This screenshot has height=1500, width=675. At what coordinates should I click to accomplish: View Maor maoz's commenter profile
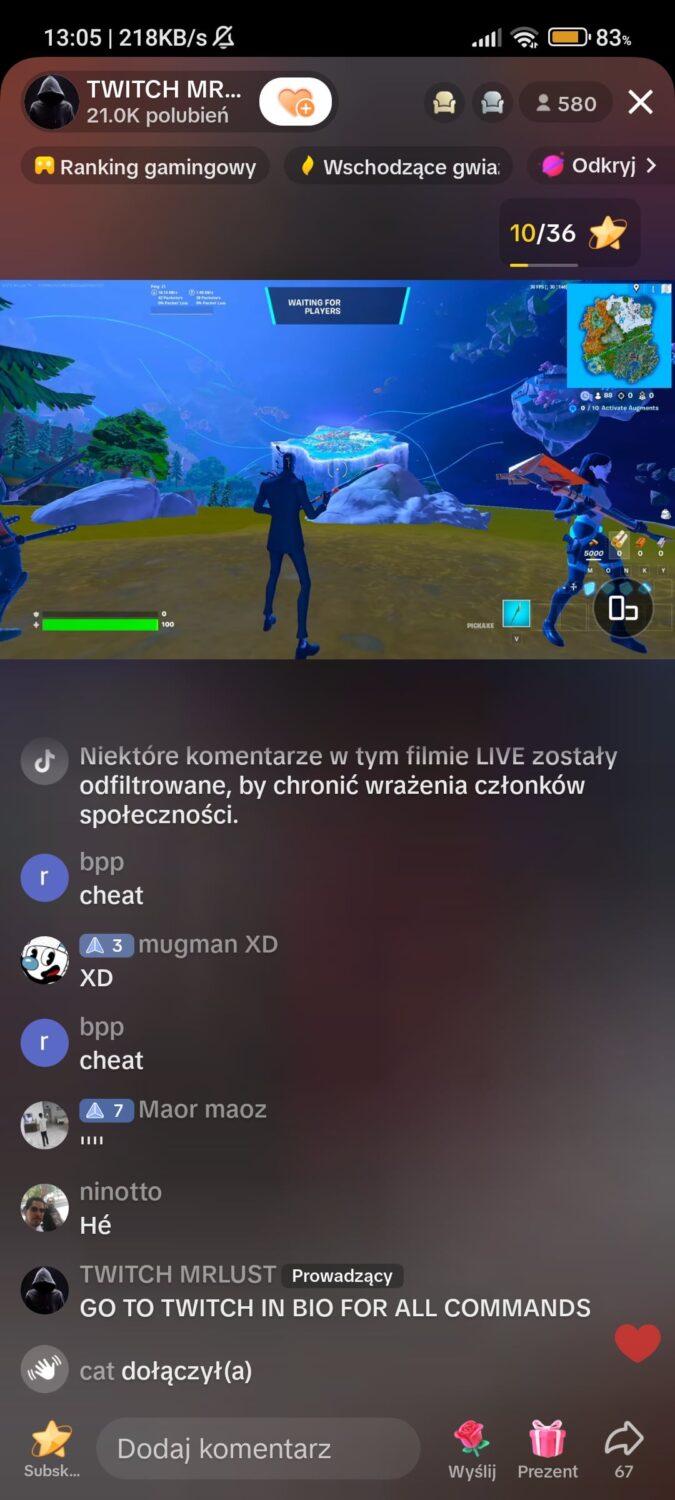tap(44, 1125)
